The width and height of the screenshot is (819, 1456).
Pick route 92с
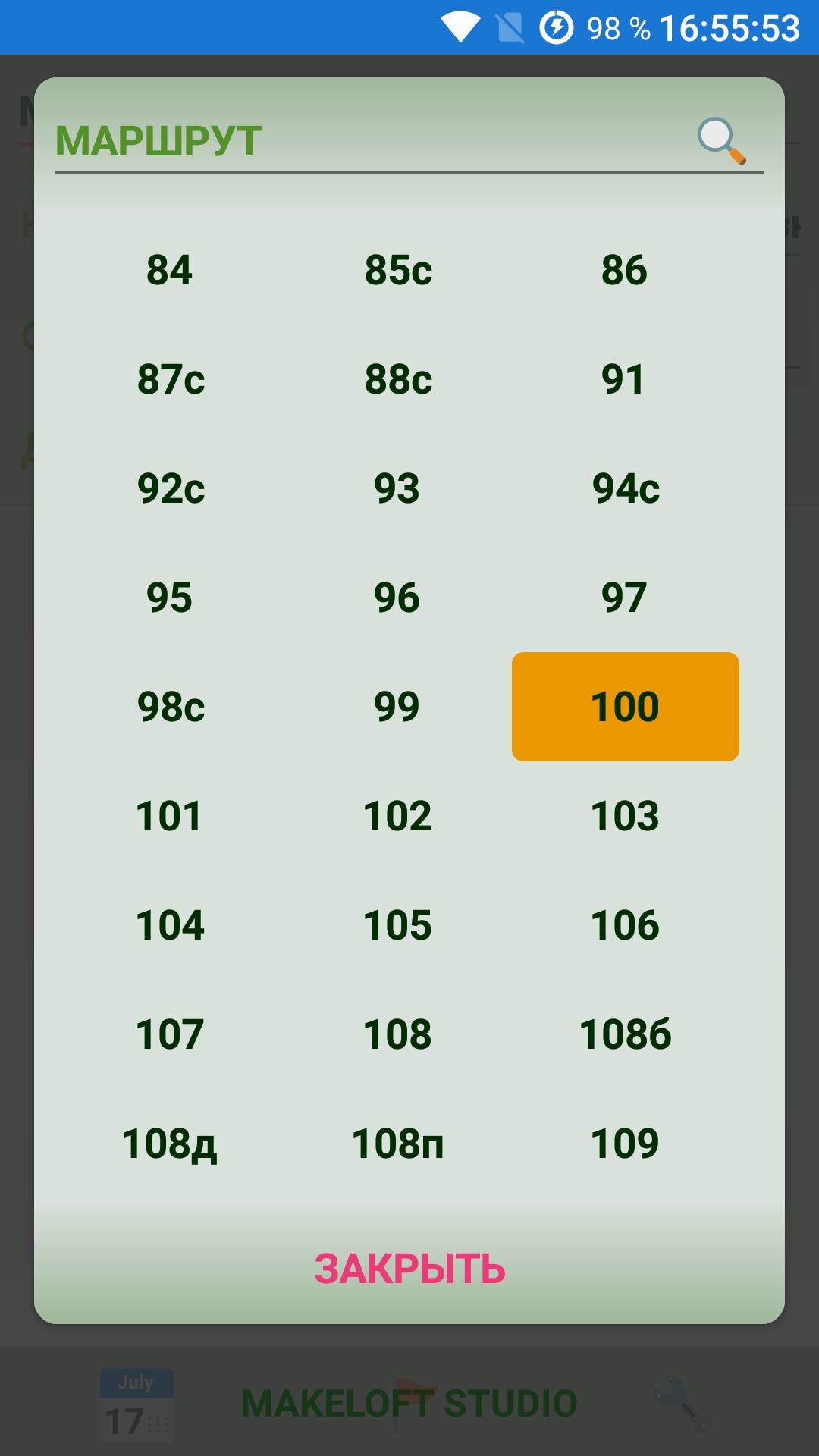tap(171, 488)
